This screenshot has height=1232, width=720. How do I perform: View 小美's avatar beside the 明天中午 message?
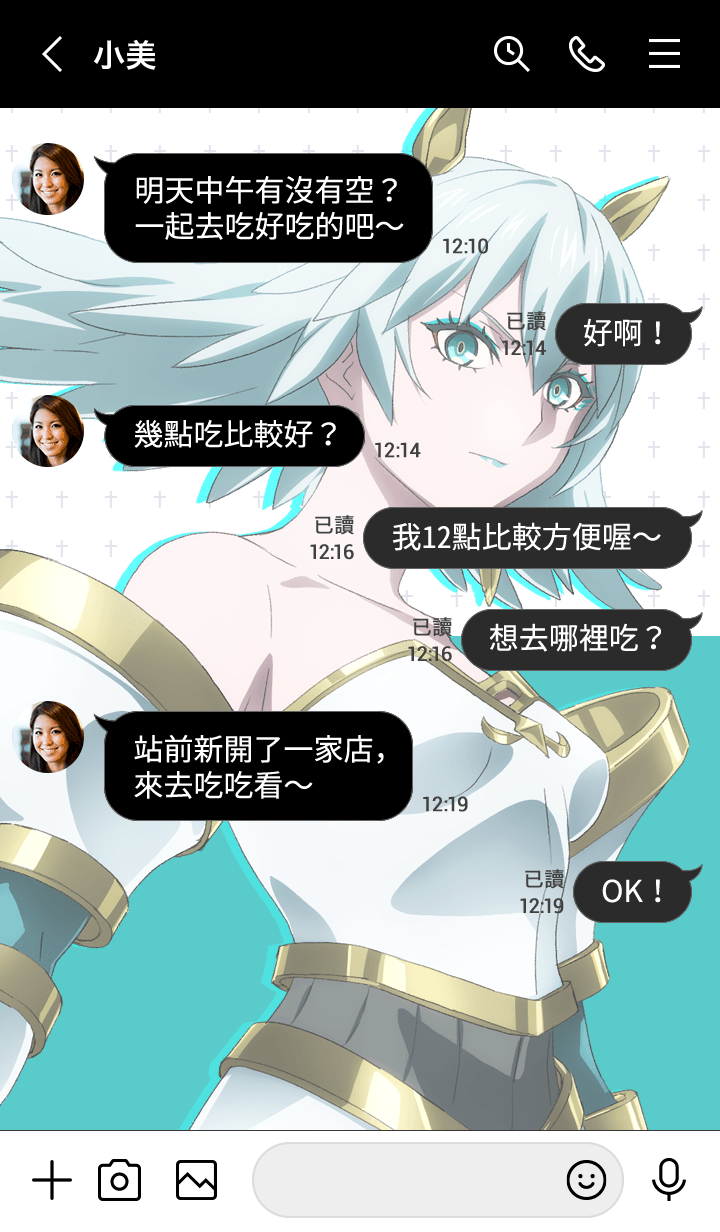(50, 179)
